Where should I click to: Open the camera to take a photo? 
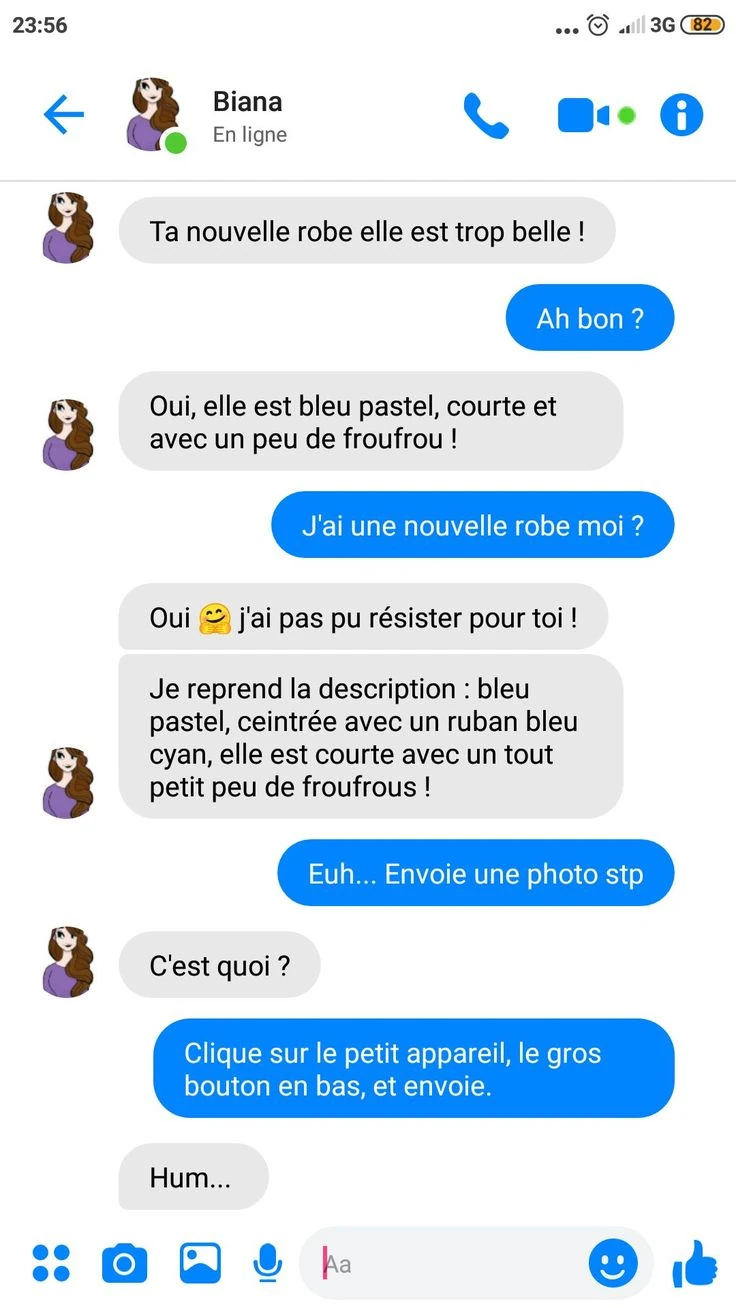point(124,1264)
